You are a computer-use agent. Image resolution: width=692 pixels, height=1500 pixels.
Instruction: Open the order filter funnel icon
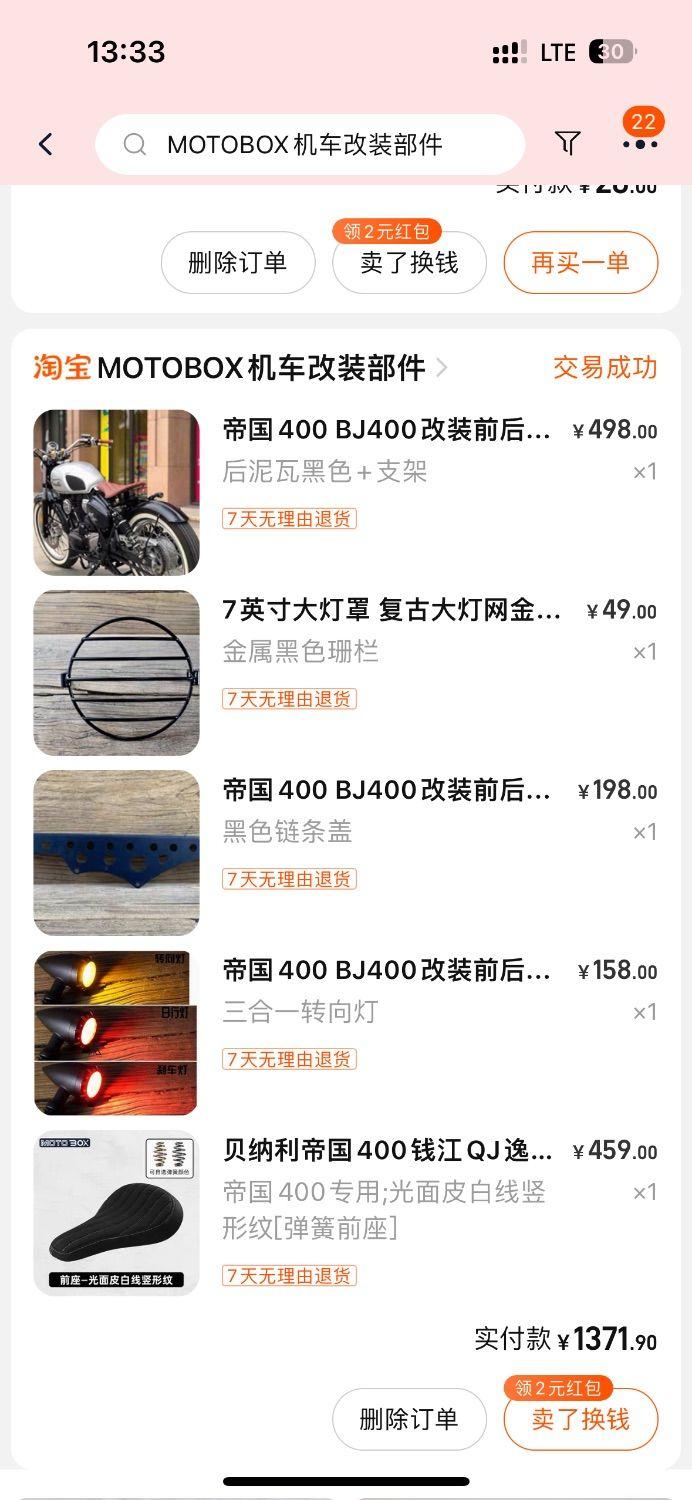pos(568,143)
